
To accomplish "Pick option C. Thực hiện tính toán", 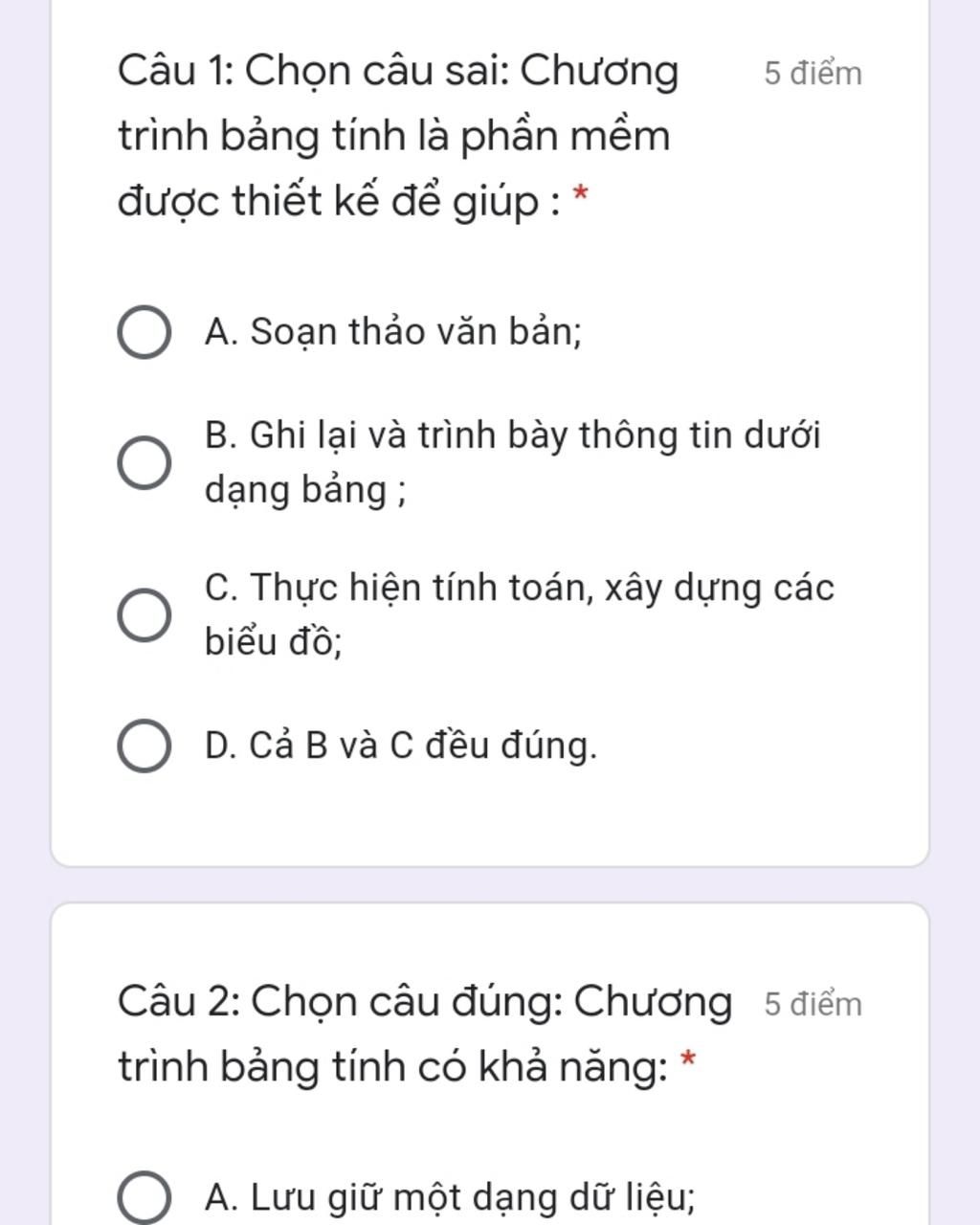I will [145, 614].
